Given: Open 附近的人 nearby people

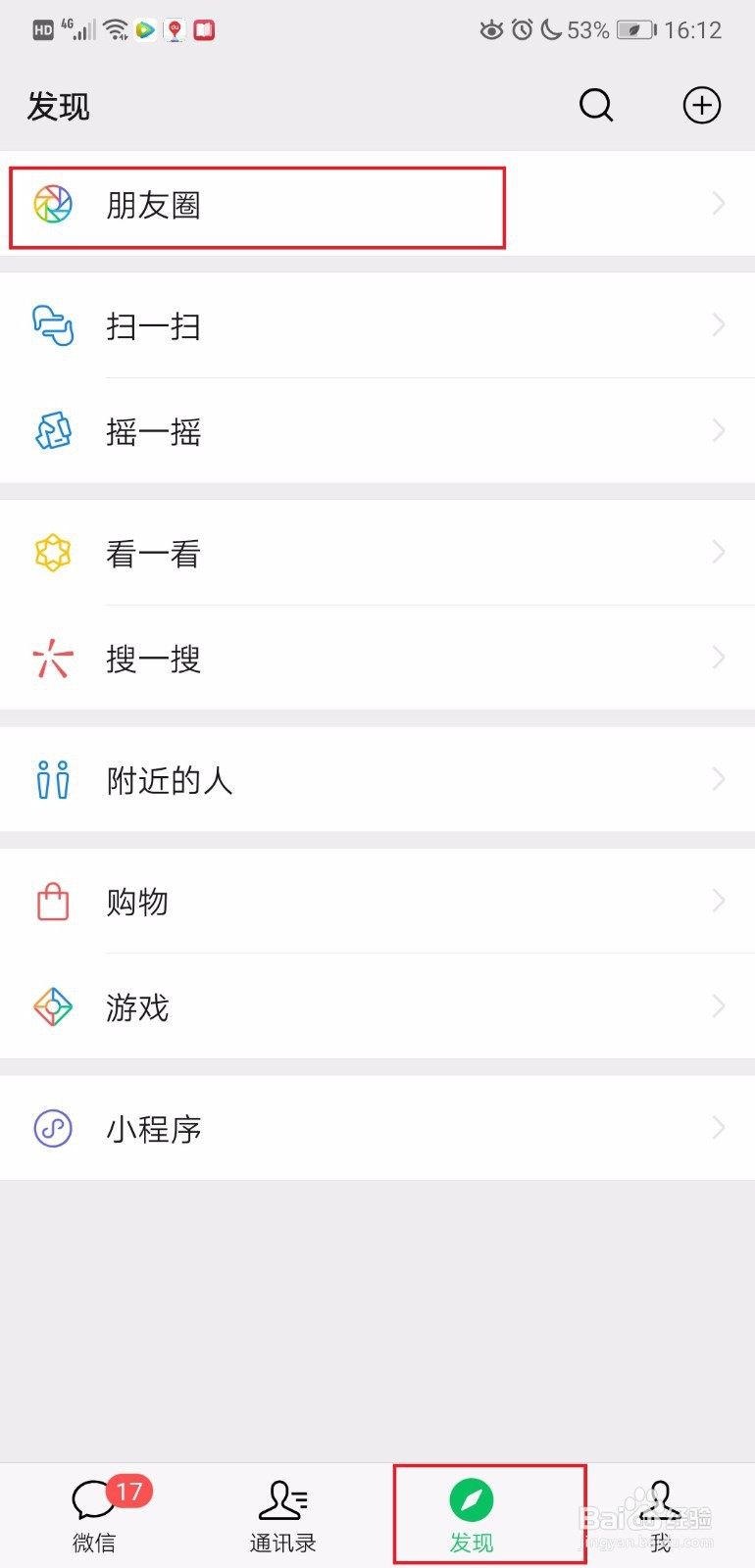Looking at the screenshot, I should pos(377,780).
